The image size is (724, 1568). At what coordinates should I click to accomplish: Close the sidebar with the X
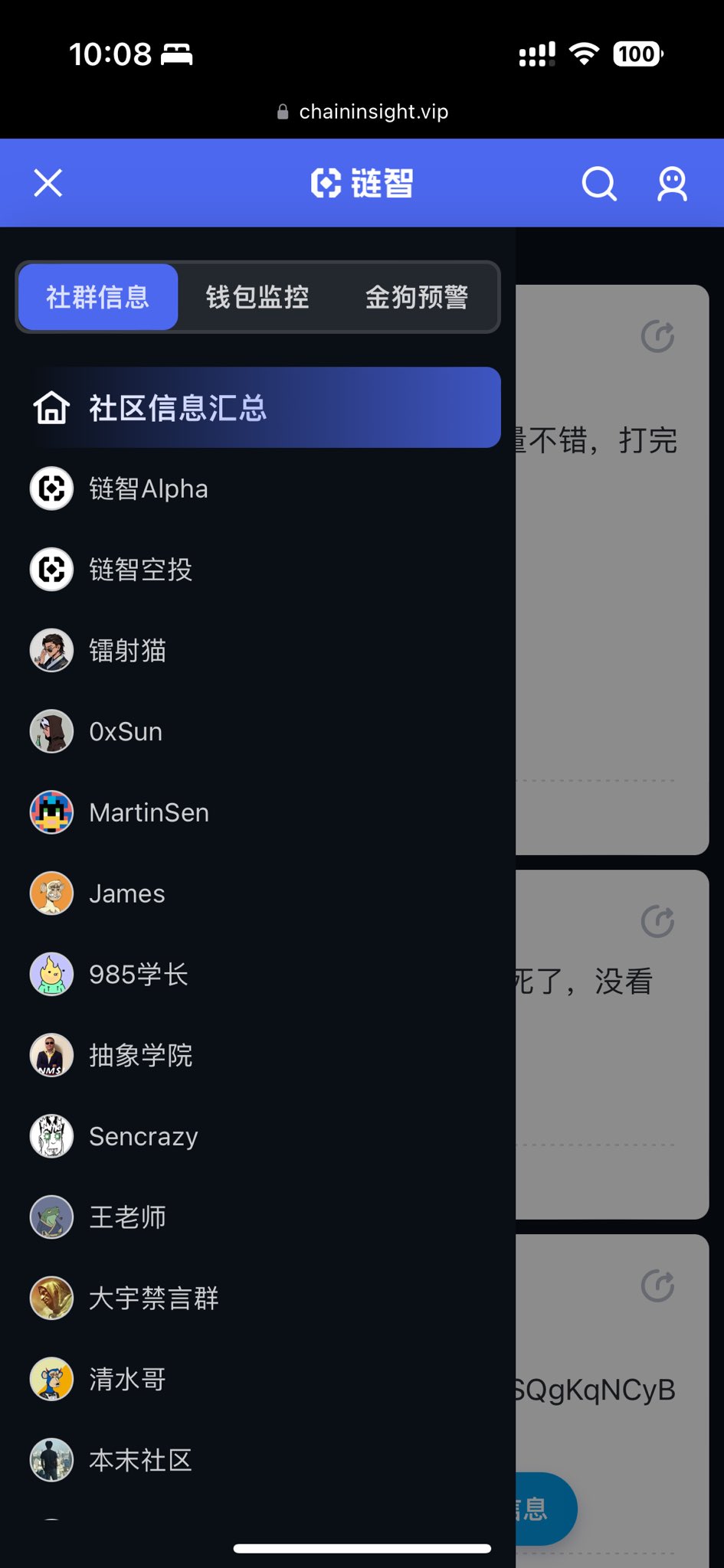click(47, 183)
